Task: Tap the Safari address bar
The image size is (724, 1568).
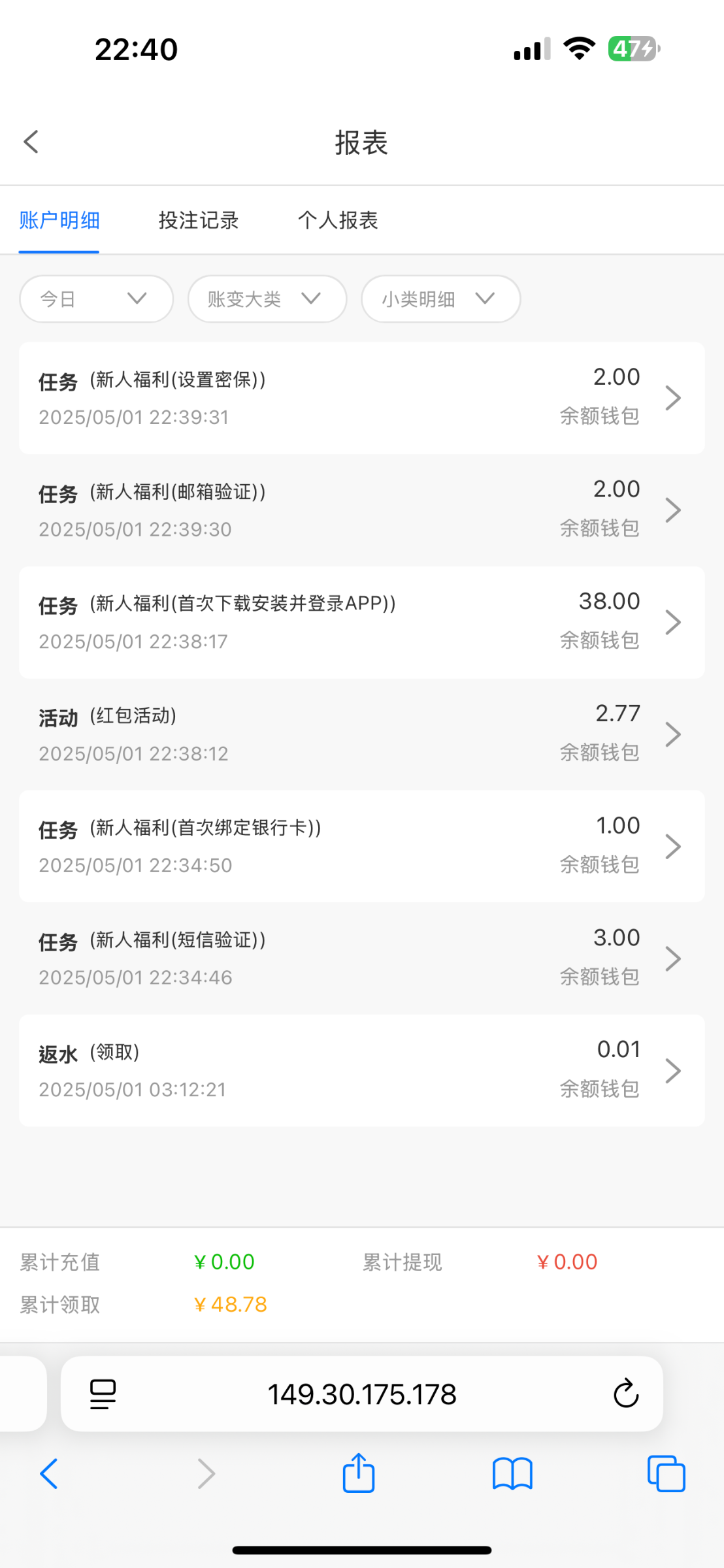Action: [x=362, y=1394]
